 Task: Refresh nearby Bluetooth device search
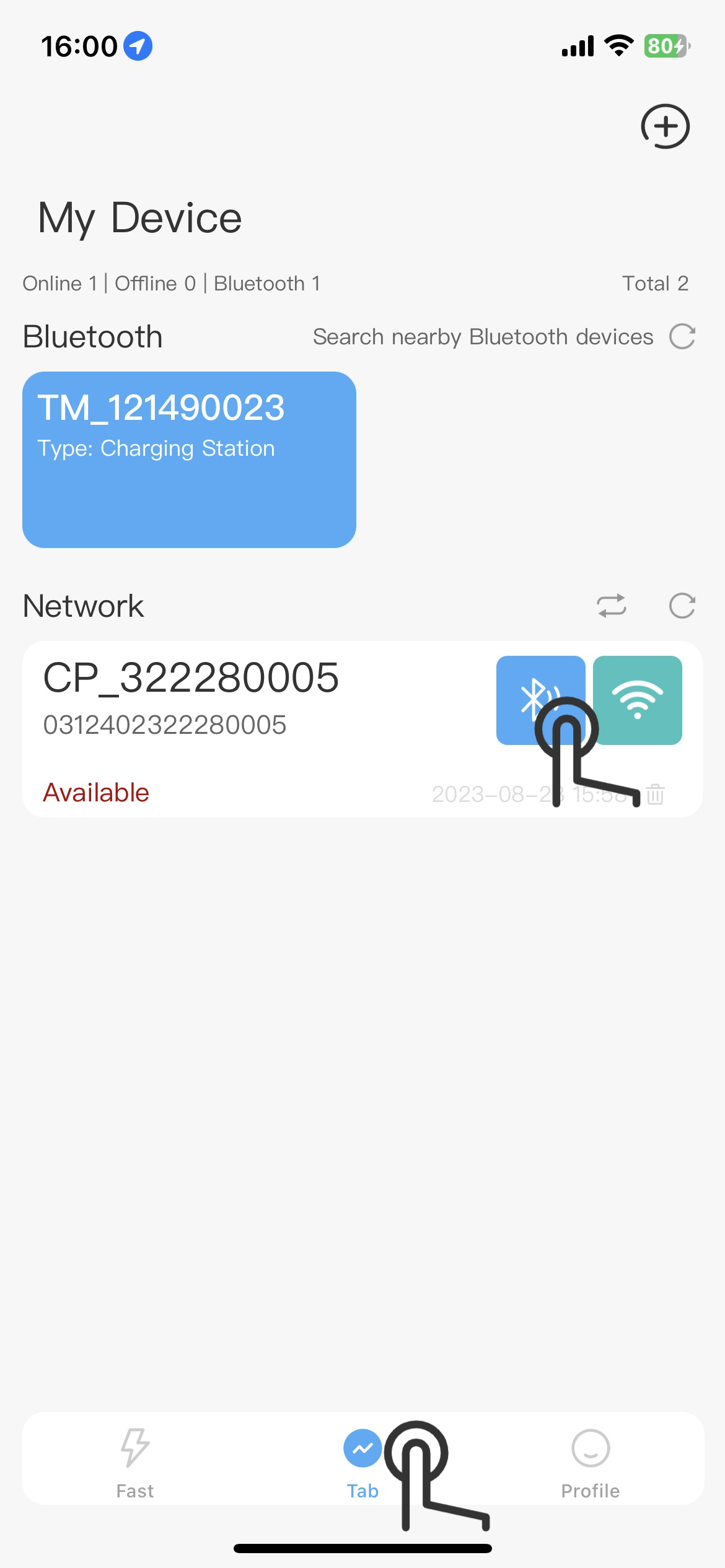[682, 337]
